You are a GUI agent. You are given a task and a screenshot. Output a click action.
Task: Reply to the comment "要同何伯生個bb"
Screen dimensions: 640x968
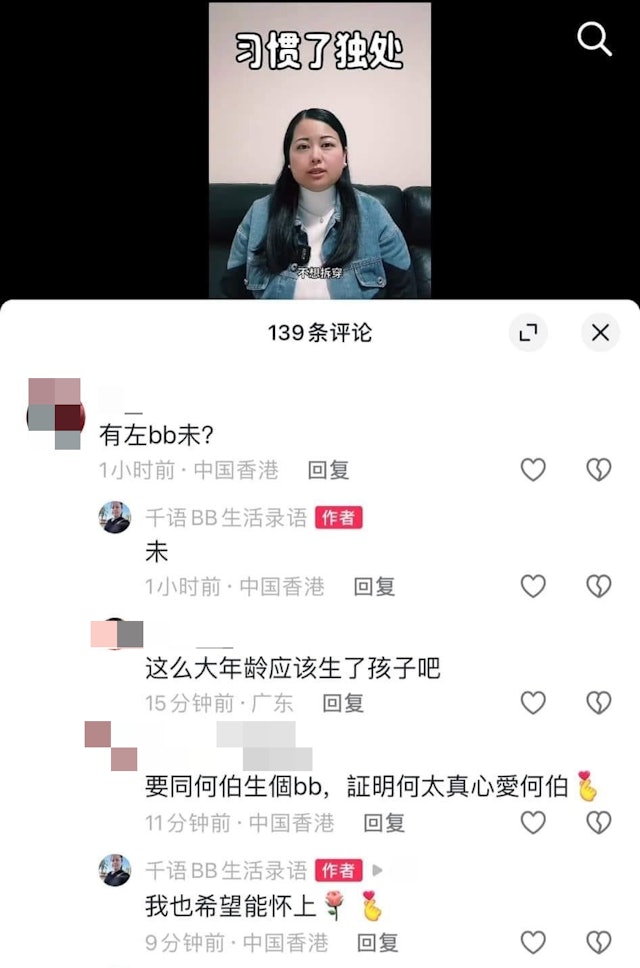[x=383, y=823]
